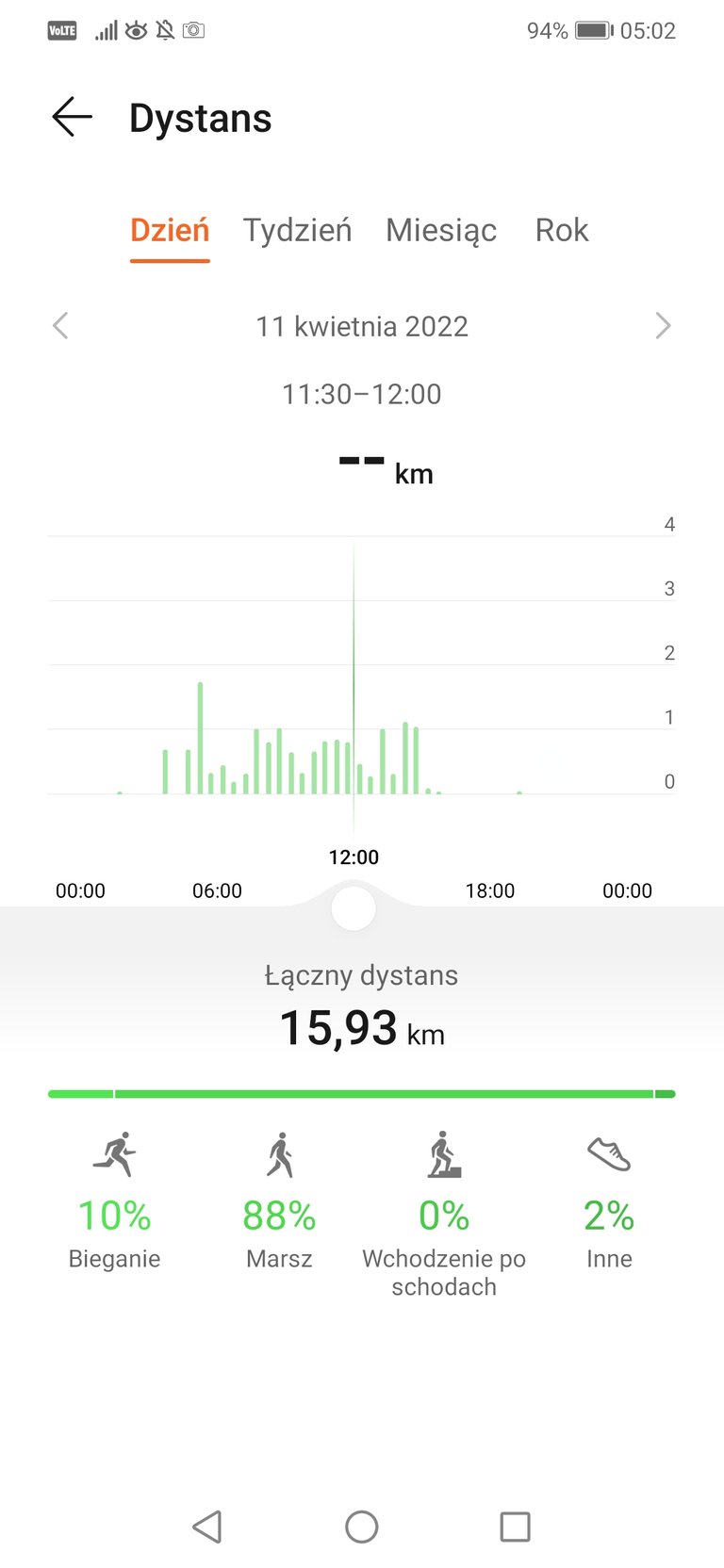The image size is (724, 1568).
Task: Tap the round time selector handle
Action: [354, 908]
